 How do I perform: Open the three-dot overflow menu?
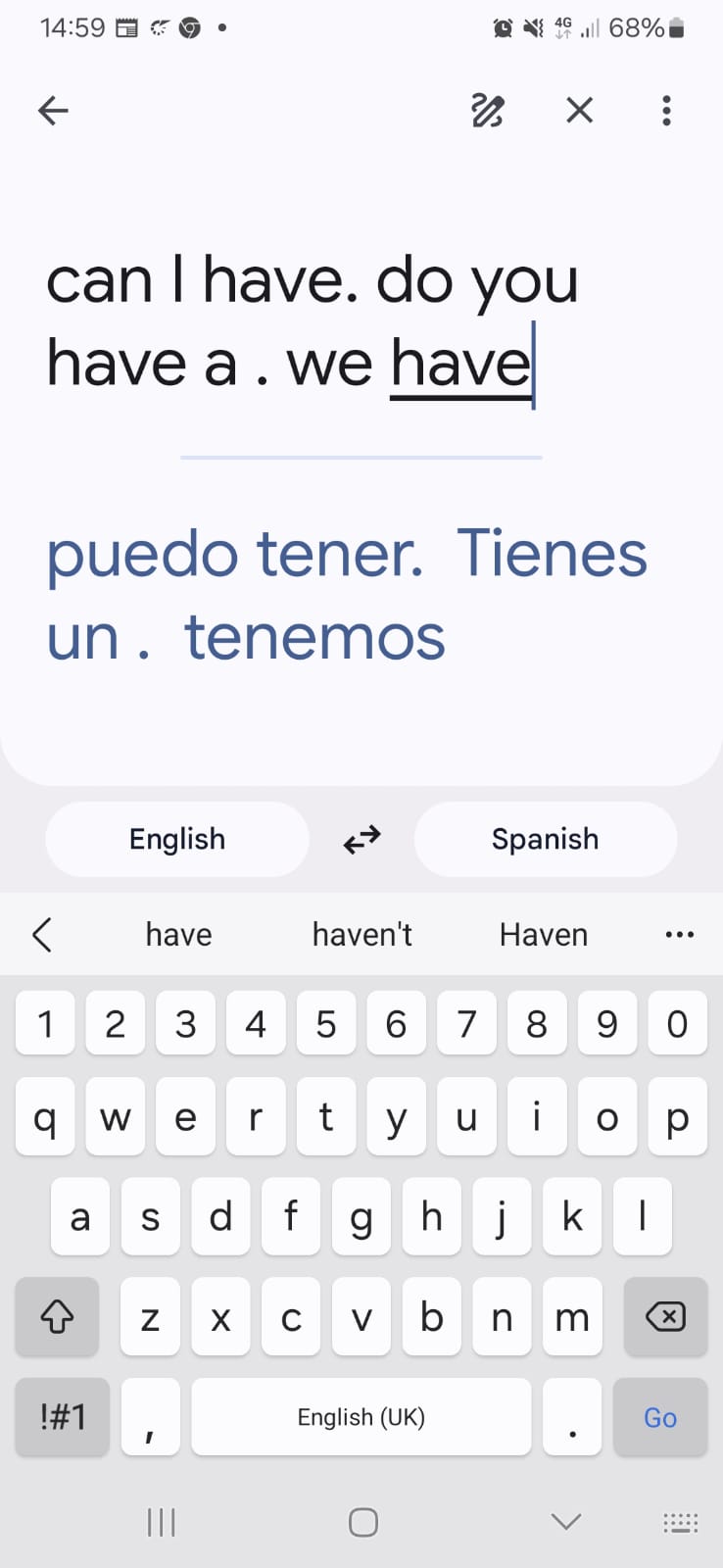click(x=666, y=111)
